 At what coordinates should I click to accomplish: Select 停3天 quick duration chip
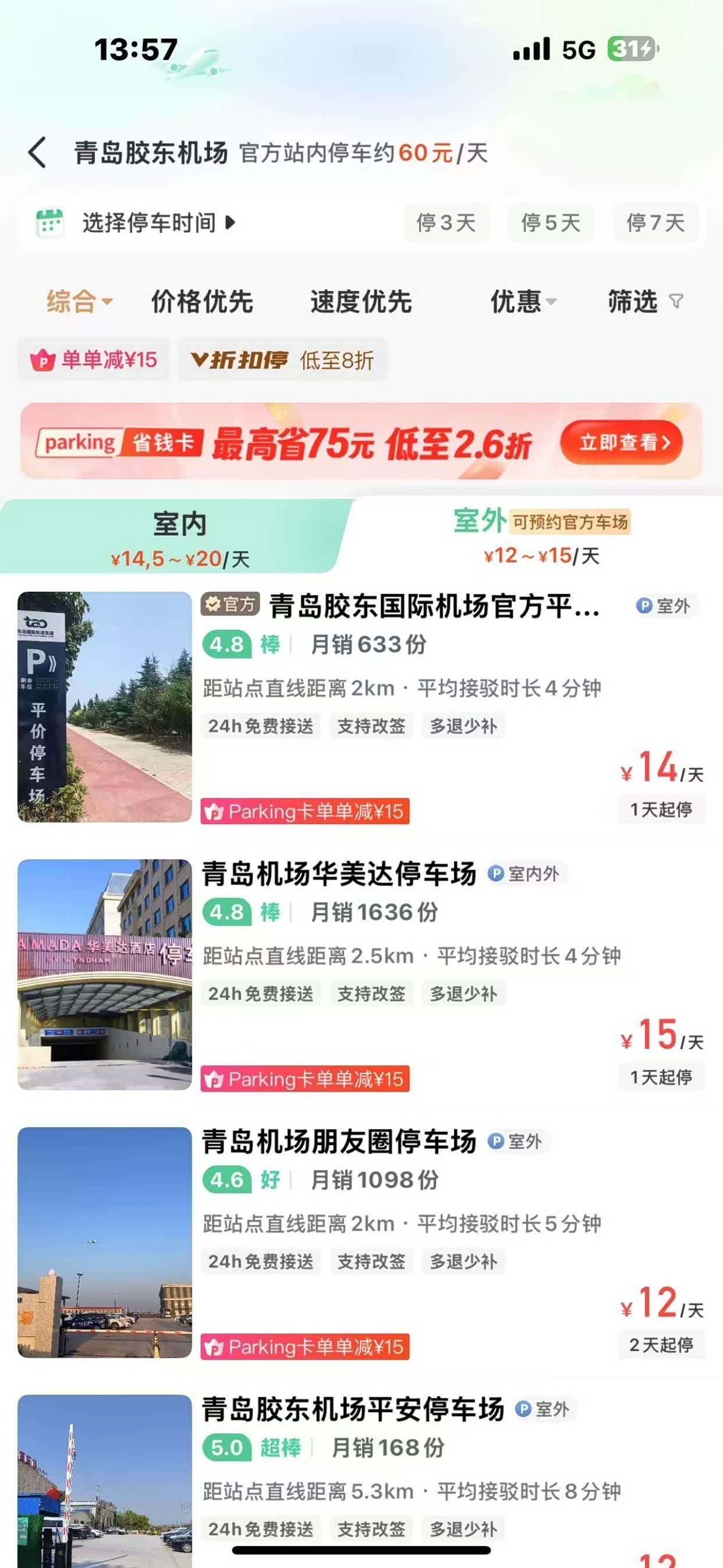pos(445,223)
